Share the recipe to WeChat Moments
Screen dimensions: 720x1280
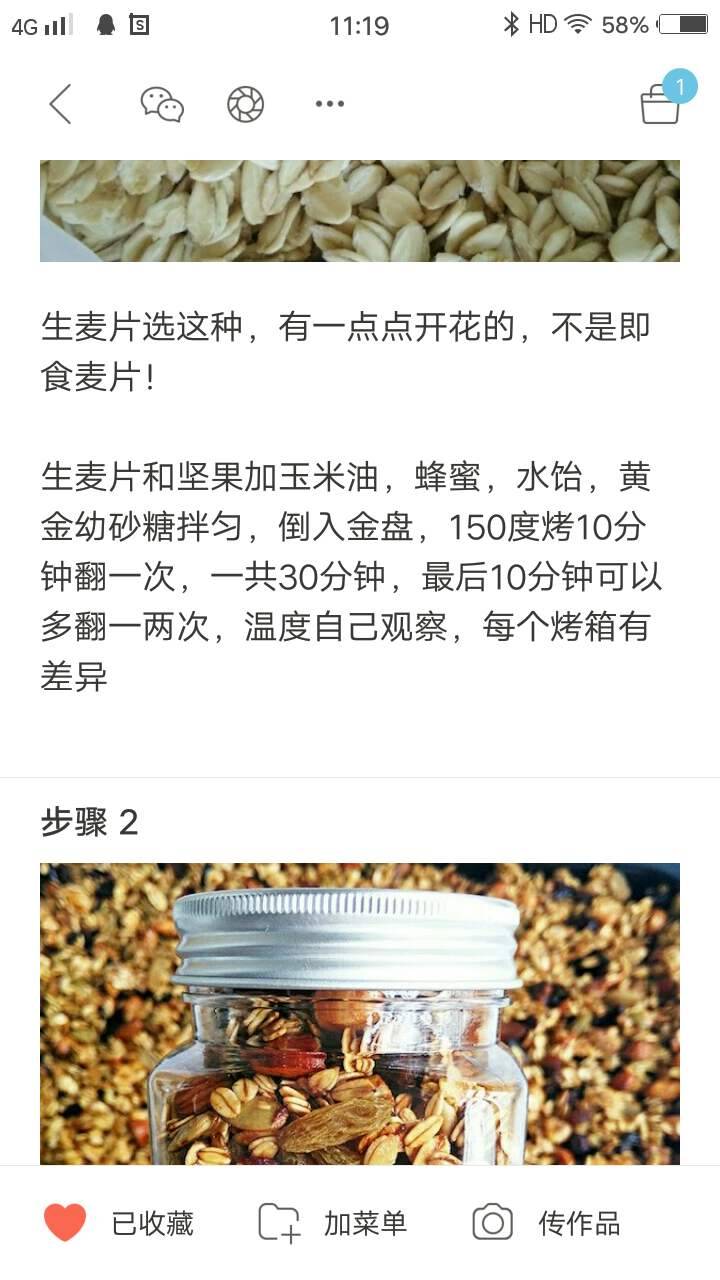pyautogui.click(x=245, y=104)
